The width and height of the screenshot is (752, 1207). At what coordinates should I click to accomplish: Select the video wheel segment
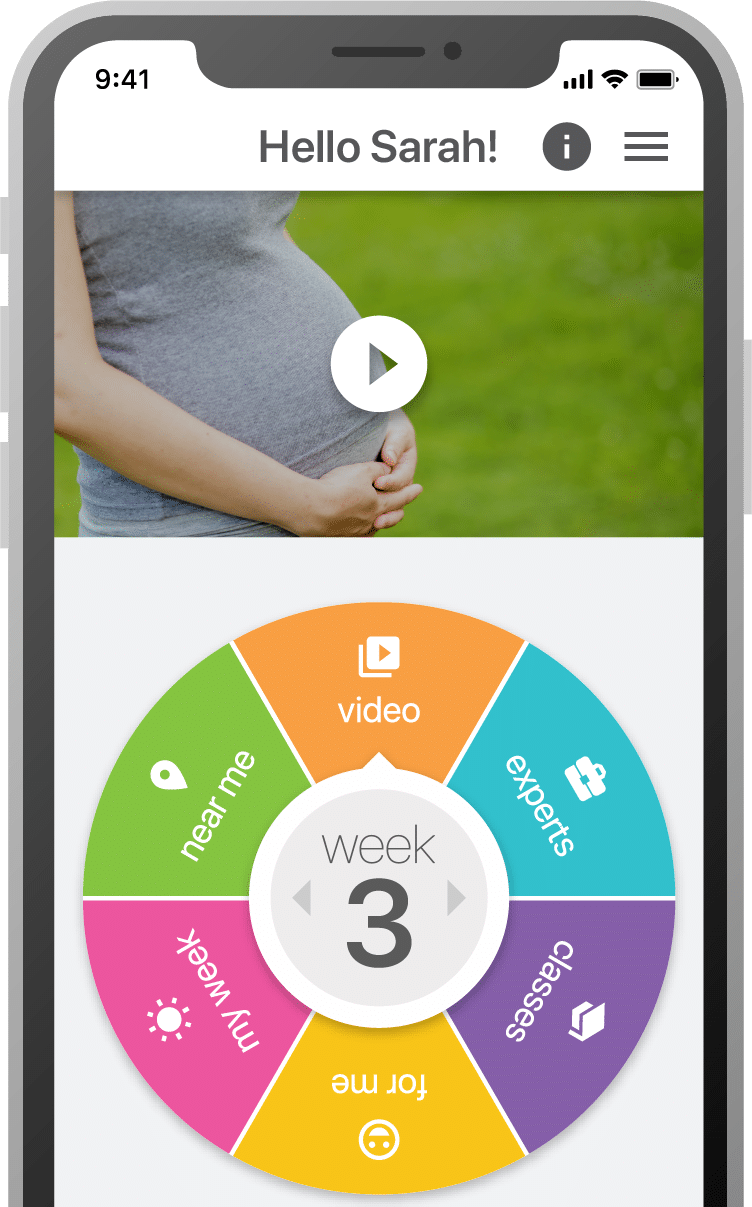tap(379, 685)
